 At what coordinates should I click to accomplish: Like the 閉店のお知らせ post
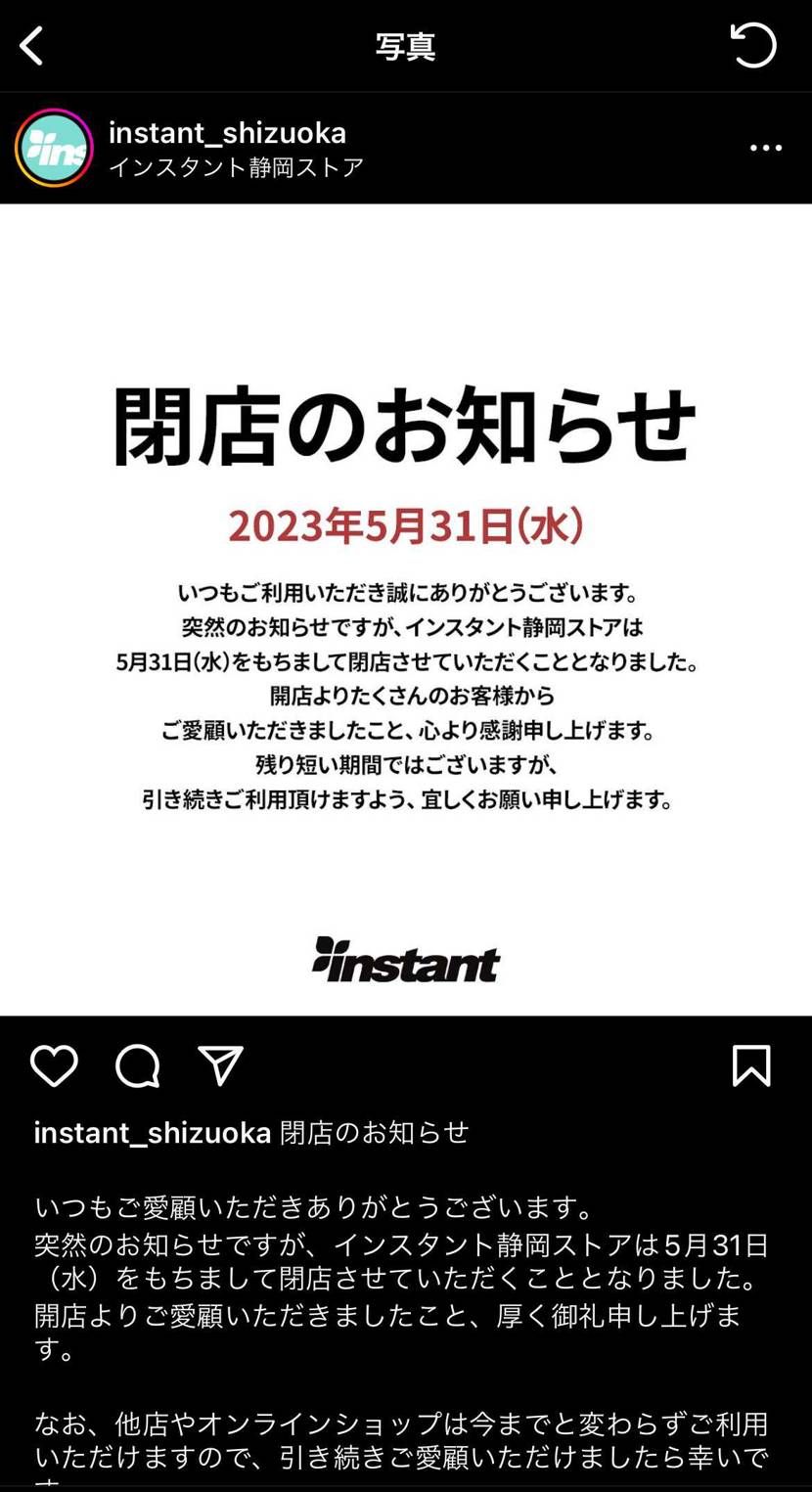[x=54, y=1065]
